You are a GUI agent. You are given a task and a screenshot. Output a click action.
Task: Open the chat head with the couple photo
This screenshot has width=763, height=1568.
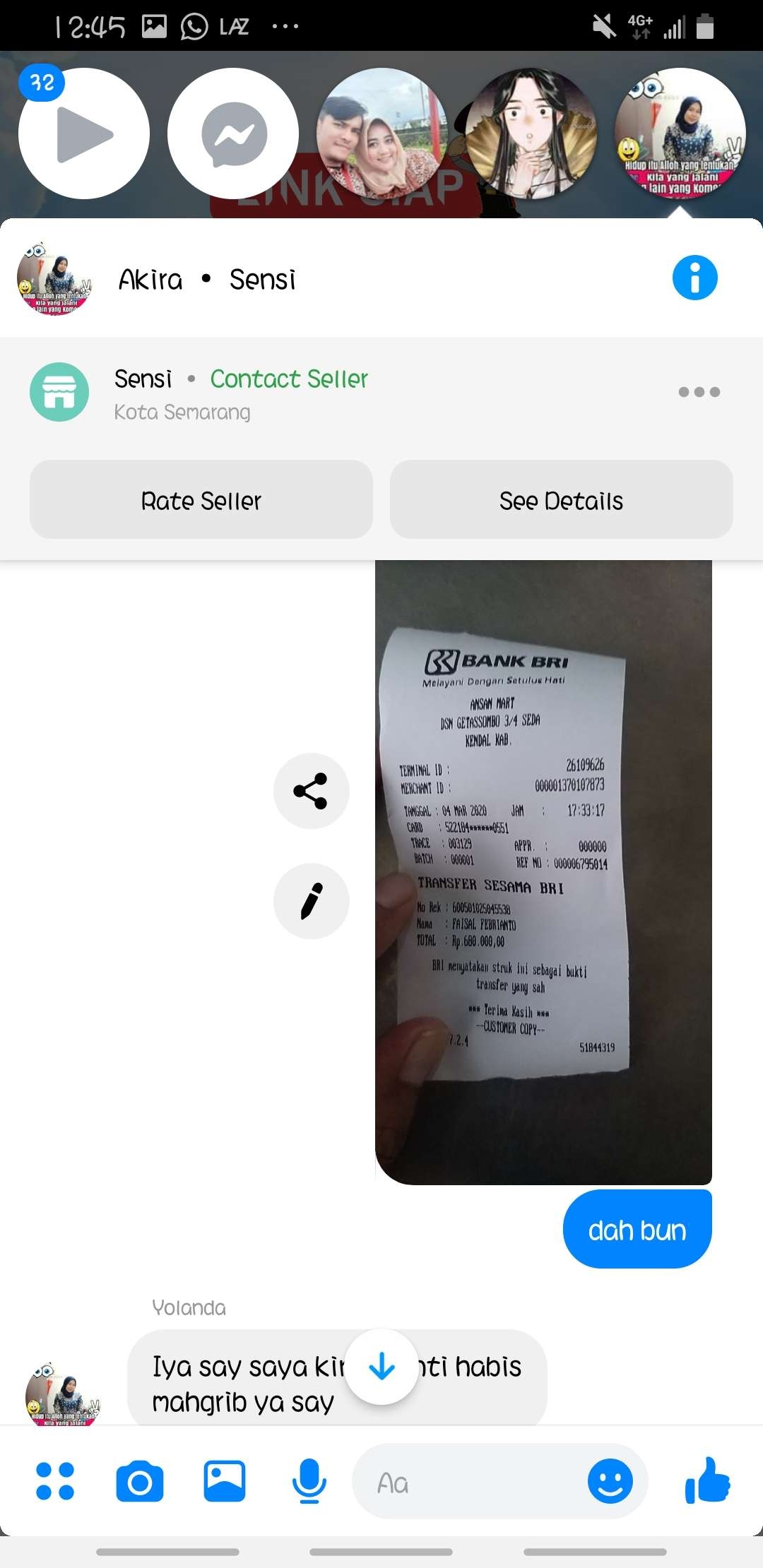click(x=381, y=133)
